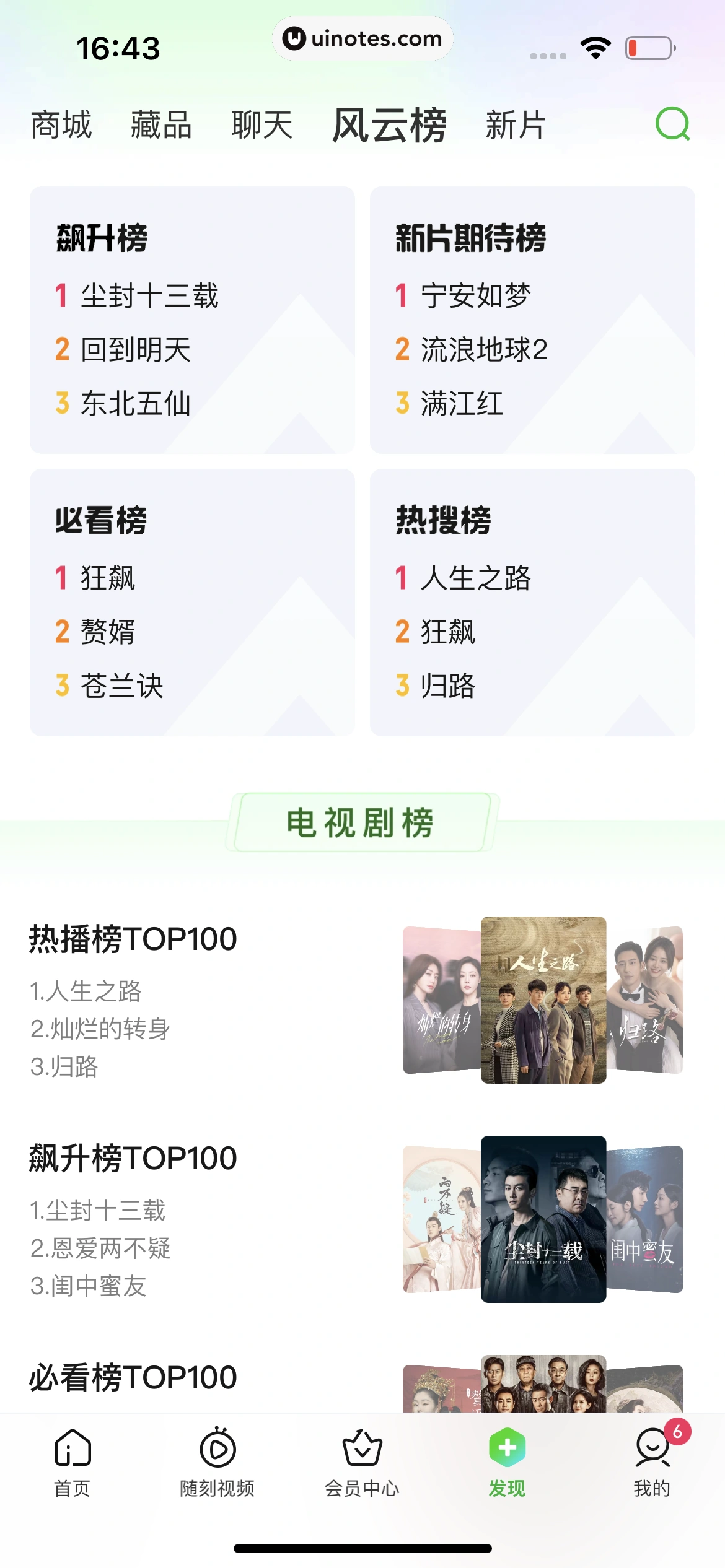Viewport: 725px width, 1568px height.
Task: Open the 必看榜TOP100 list
Action: click(x=133, y=1377)
